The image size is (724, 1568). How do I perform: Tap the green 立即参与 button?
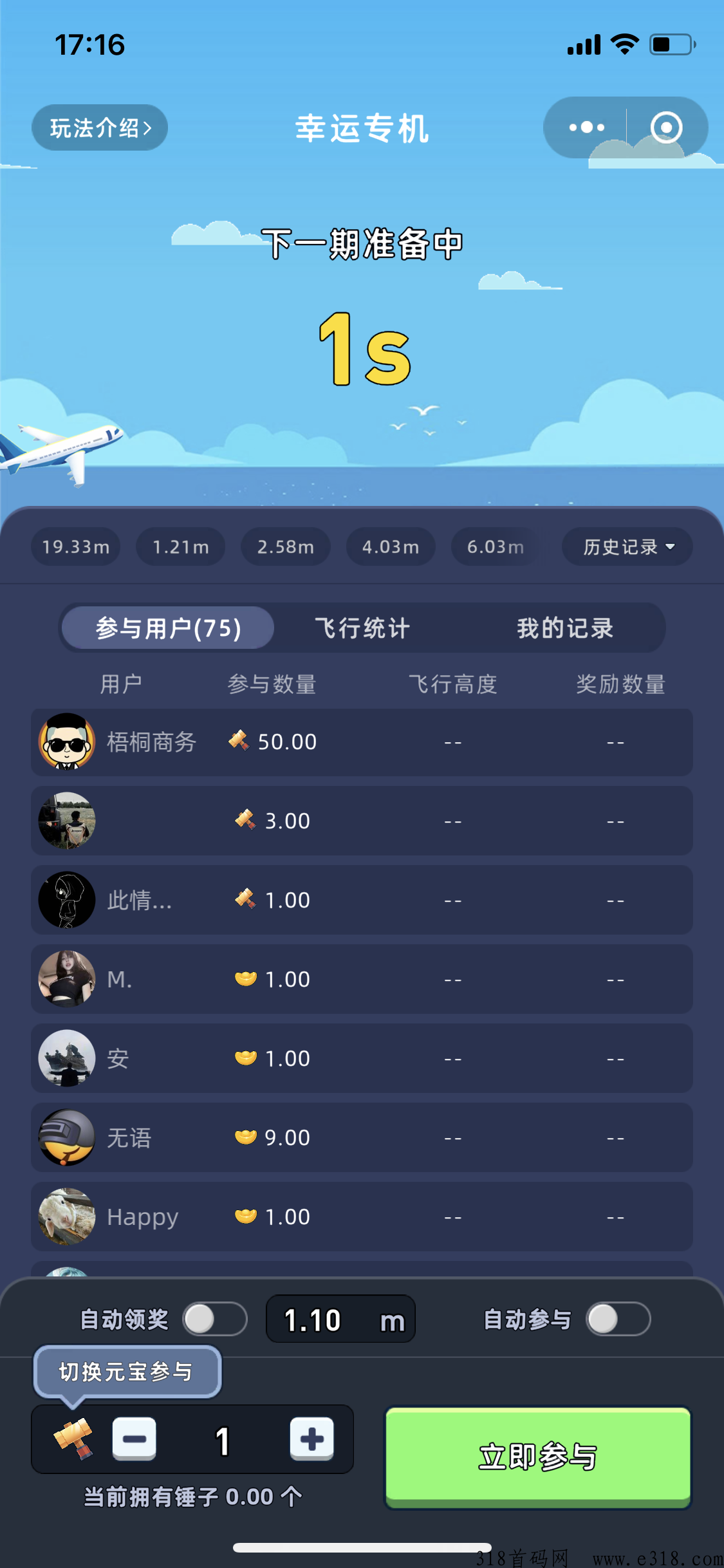pyautogui.click(x=538, y=1456)
